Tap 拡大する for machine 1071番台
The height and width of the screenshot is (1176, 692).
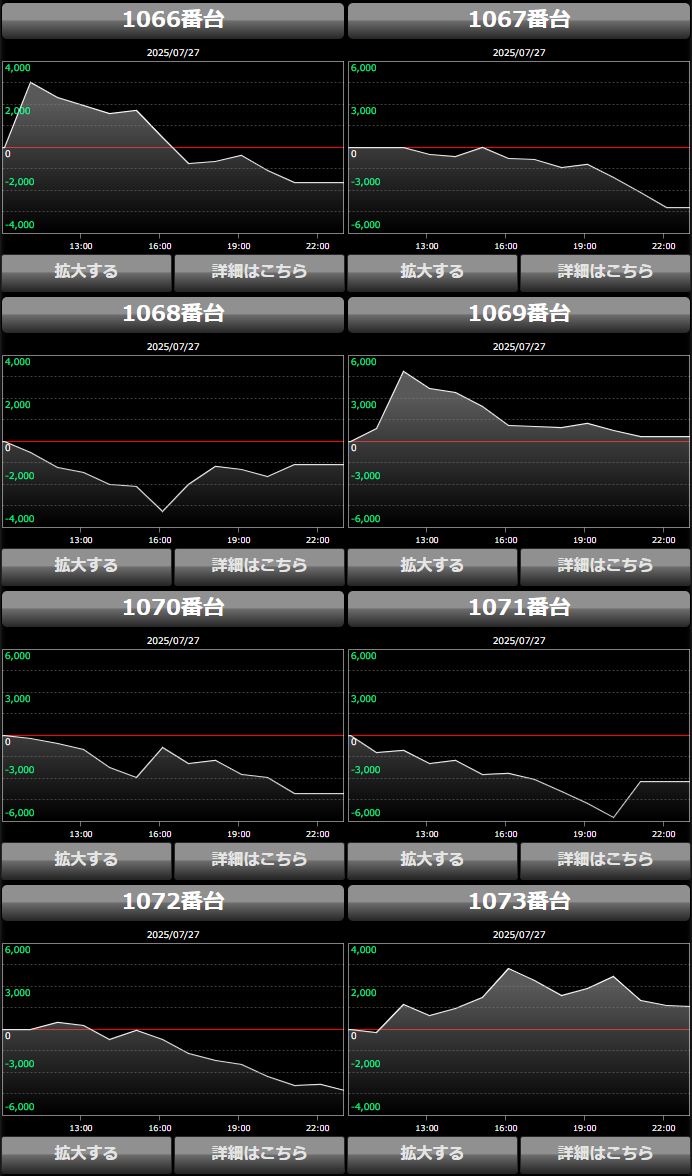coord(433,861)
